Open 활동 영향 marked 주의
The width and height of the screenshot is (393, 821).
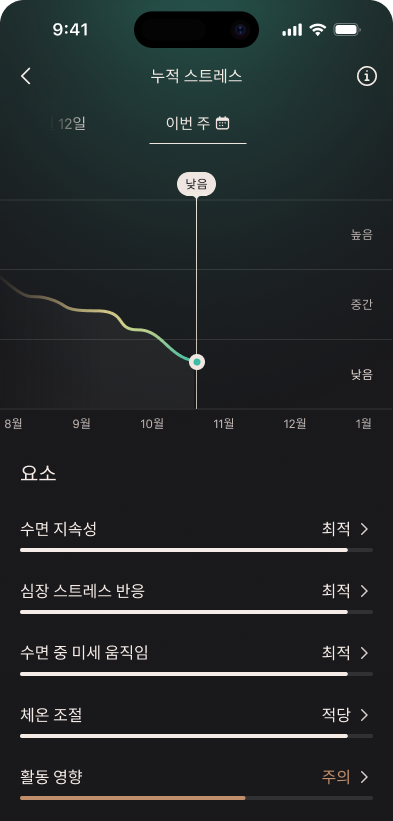tap(196, 782)
